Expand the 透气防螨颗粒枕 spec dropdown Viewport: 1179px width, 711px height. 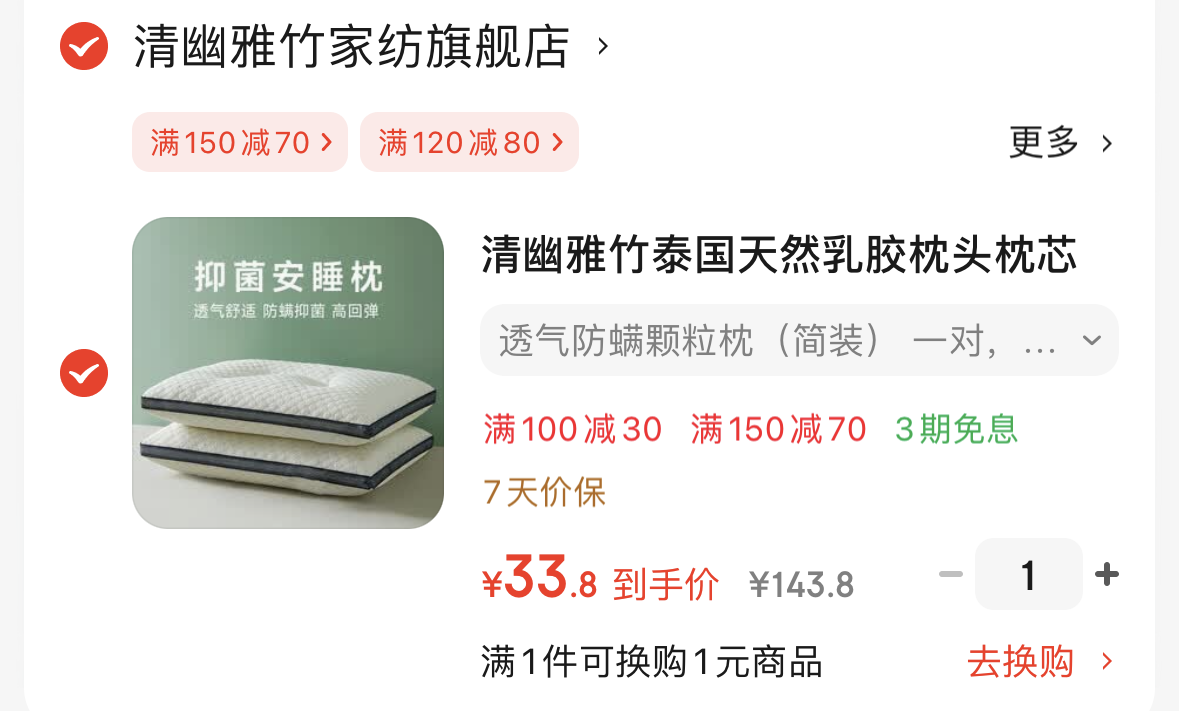[798, 341]
